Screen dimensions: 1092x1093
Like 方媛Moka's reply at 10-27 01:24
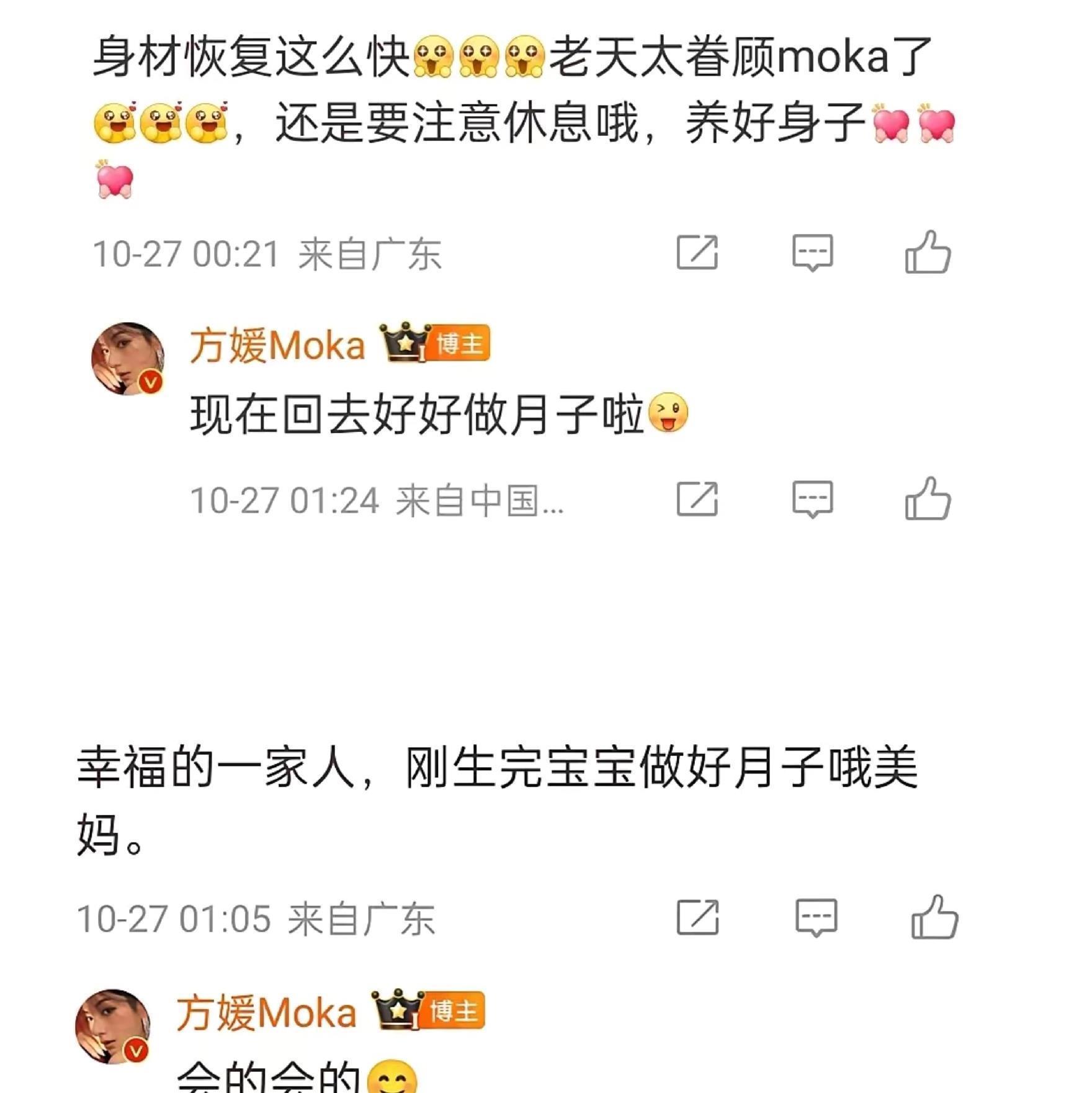click(928, 499)
